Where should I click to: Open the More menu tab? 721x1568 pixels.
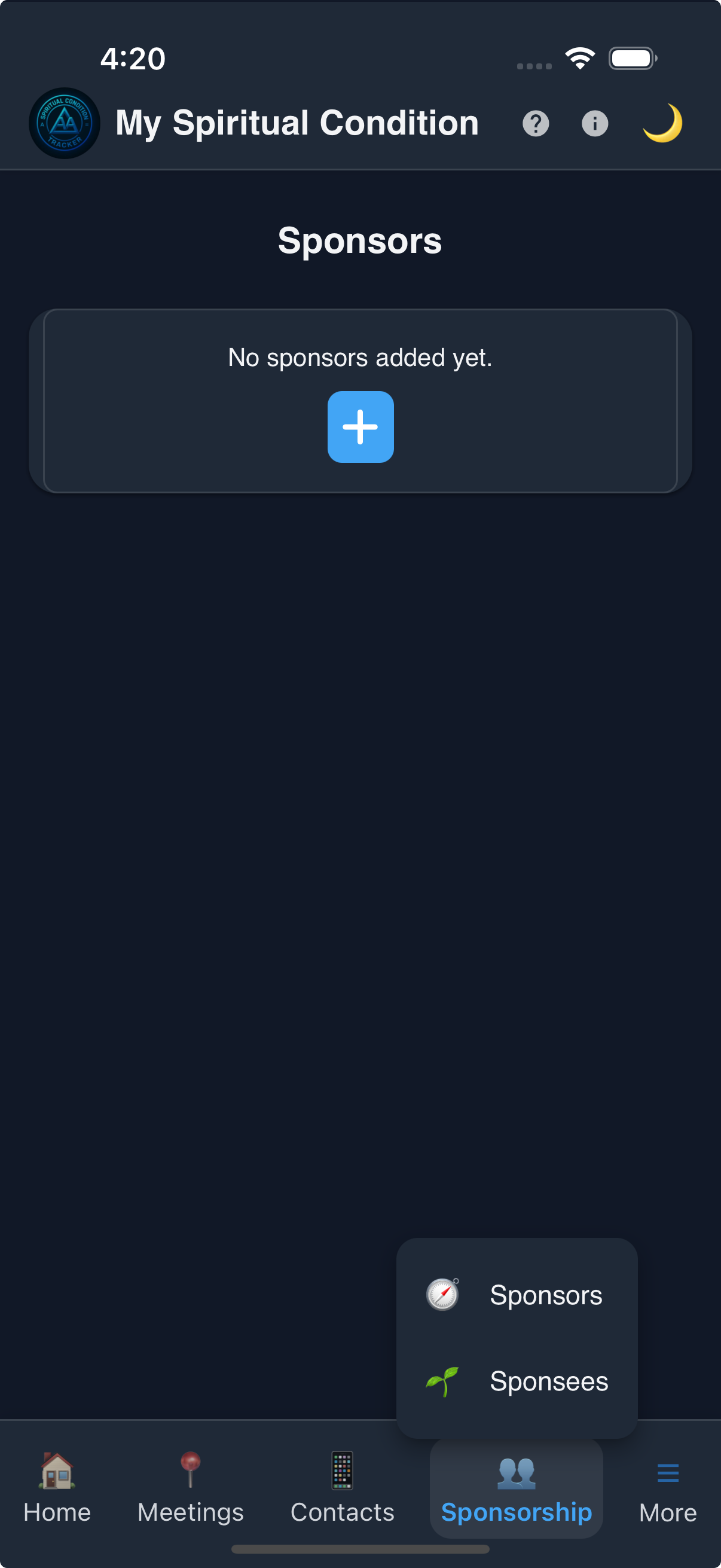pyautogui.click(x=667, y=1488)
